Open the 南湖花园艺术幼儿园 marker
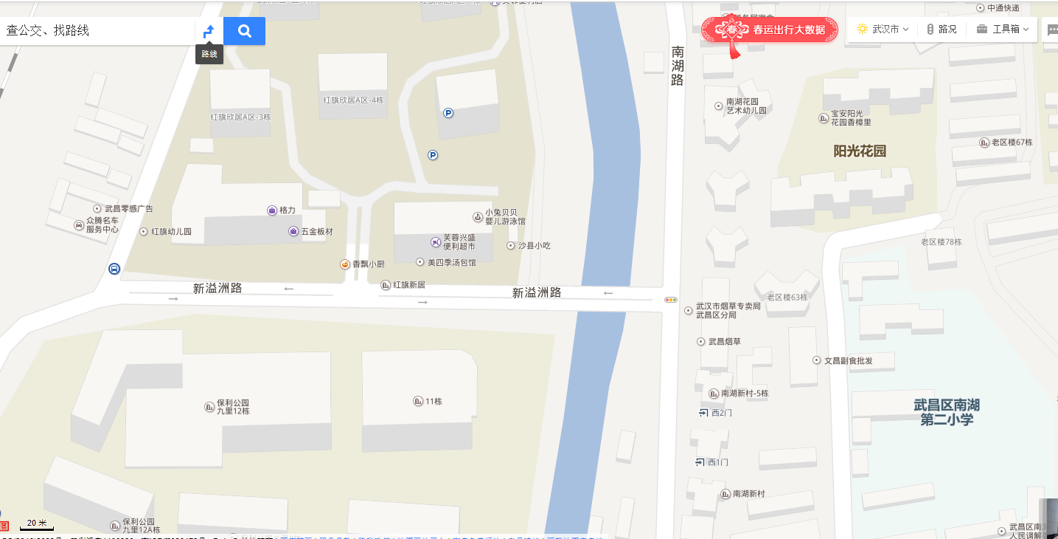 coord(718,105)
